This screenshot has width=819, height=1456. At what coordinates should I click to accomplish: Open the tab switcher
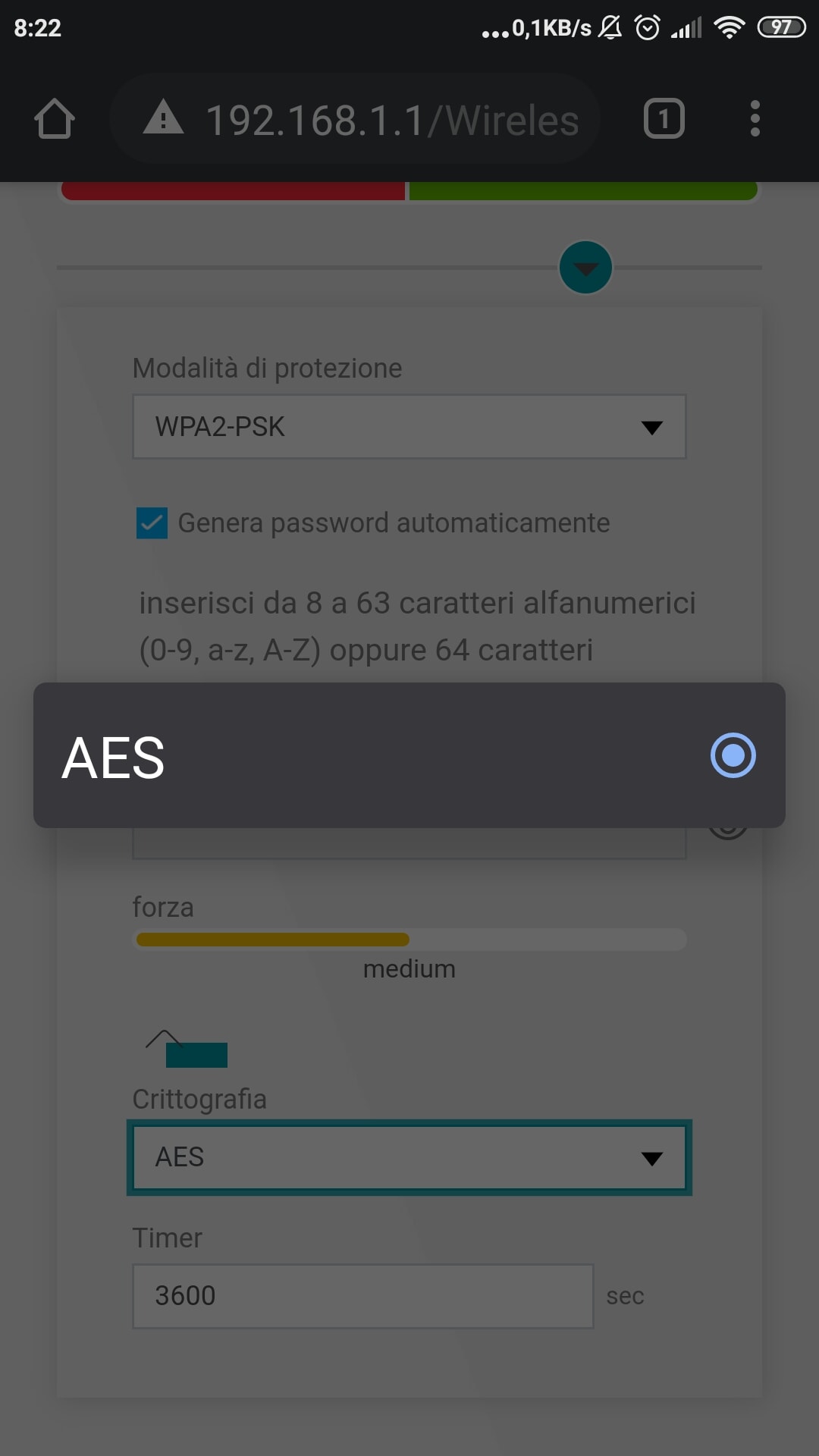coord(664,119)
